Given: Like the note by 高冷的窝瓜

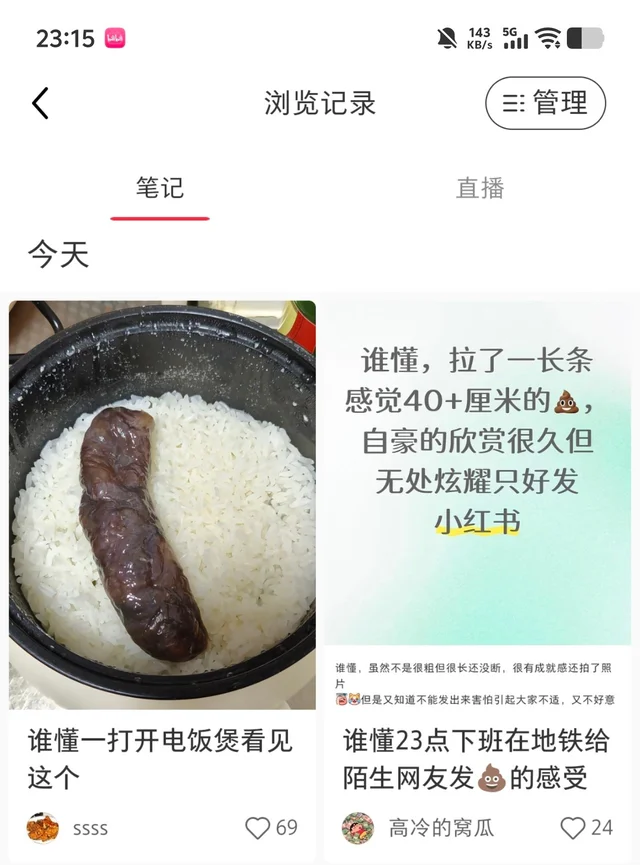Looking at the screenshot, I should (x=573, y=828).
